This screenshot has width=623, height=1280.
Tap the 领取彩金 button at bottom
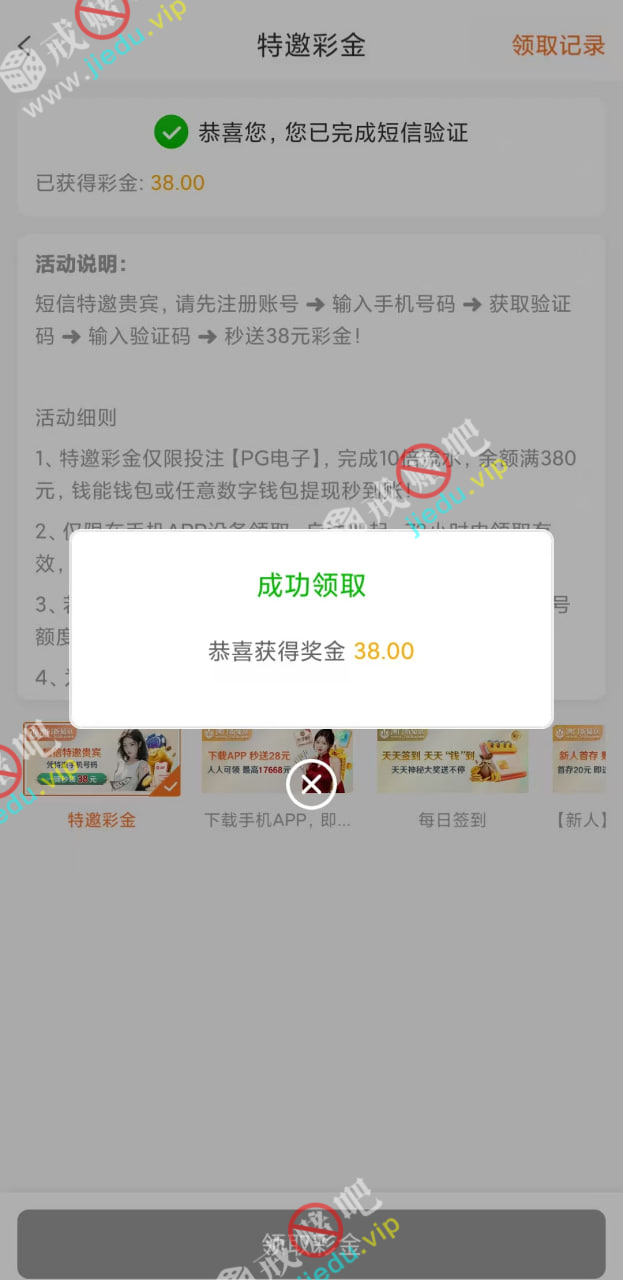click(x=311, y=1243)
